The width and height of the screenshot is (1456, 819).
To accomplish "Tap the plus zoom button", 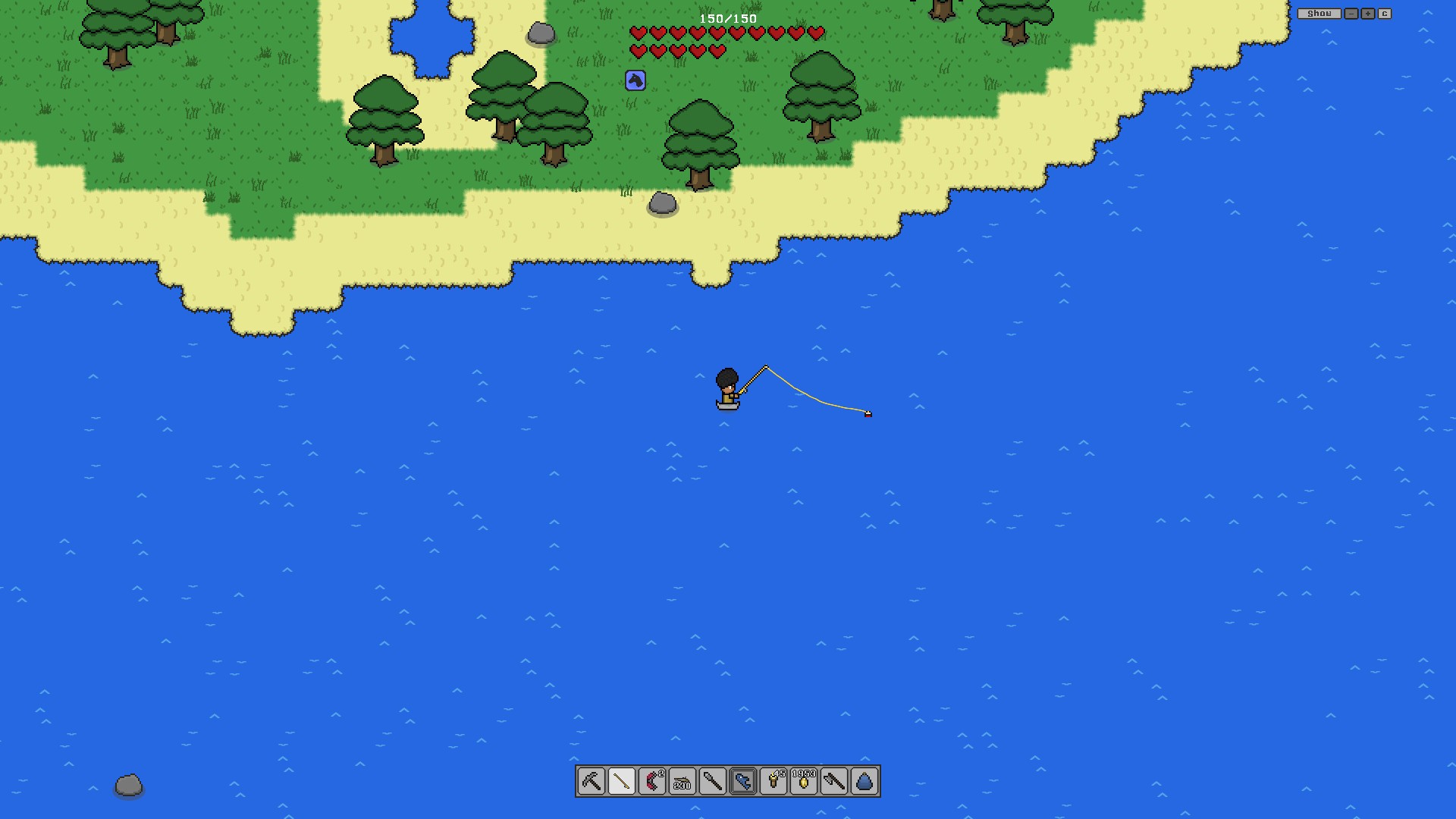I will point(1368,14).
